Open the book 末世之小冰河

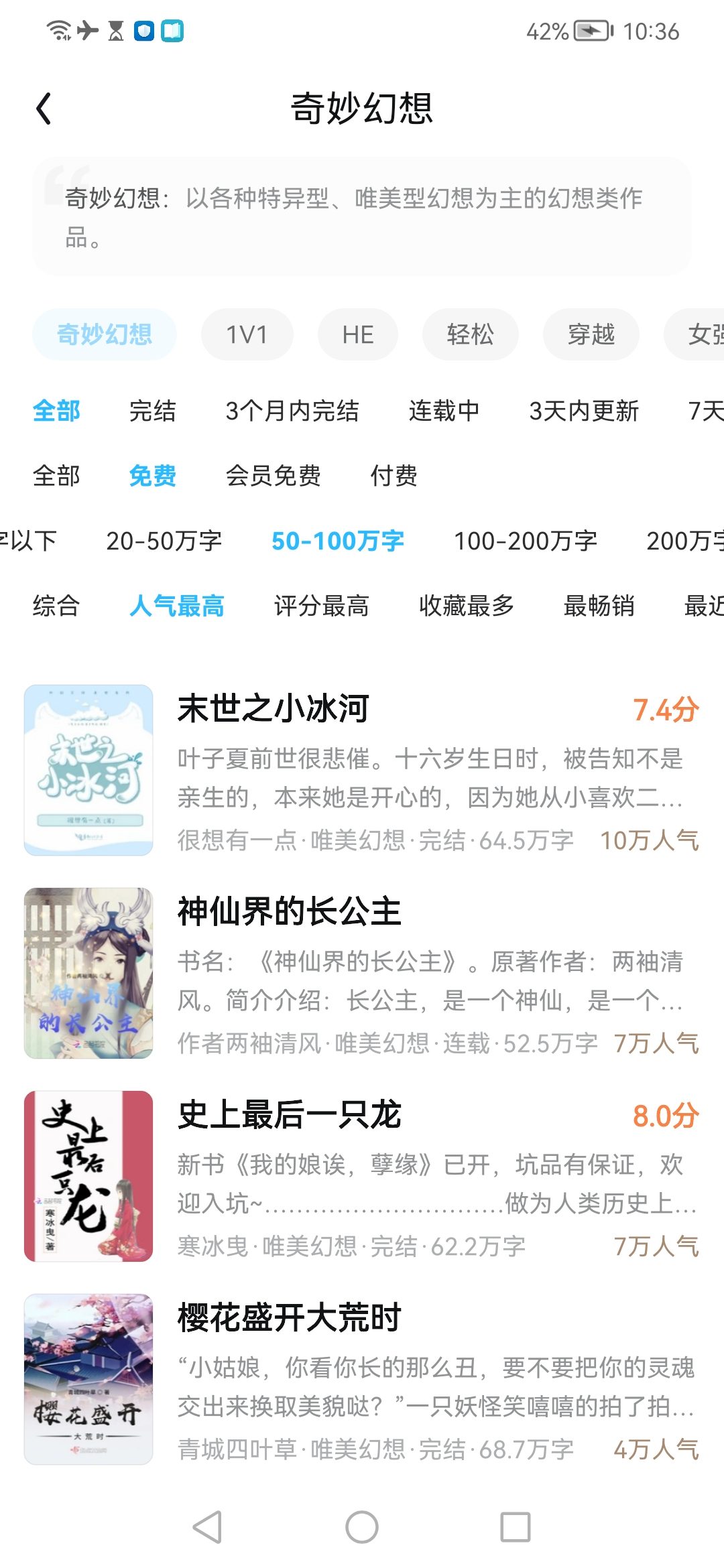pos(362,770)
